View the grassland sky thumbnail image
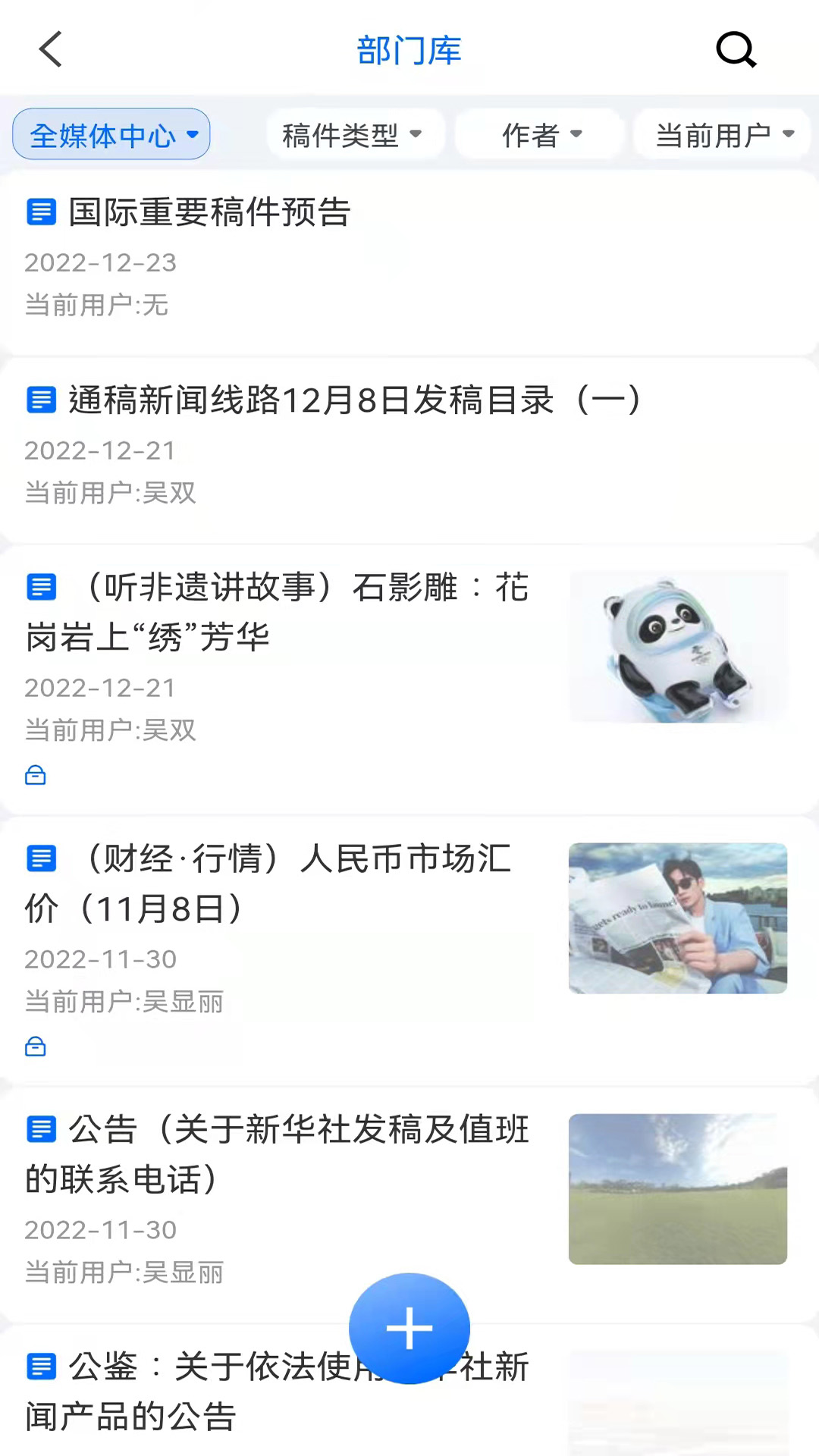Image resolution: width=819 pixels, height=1456 pixels. point(678,1189)
